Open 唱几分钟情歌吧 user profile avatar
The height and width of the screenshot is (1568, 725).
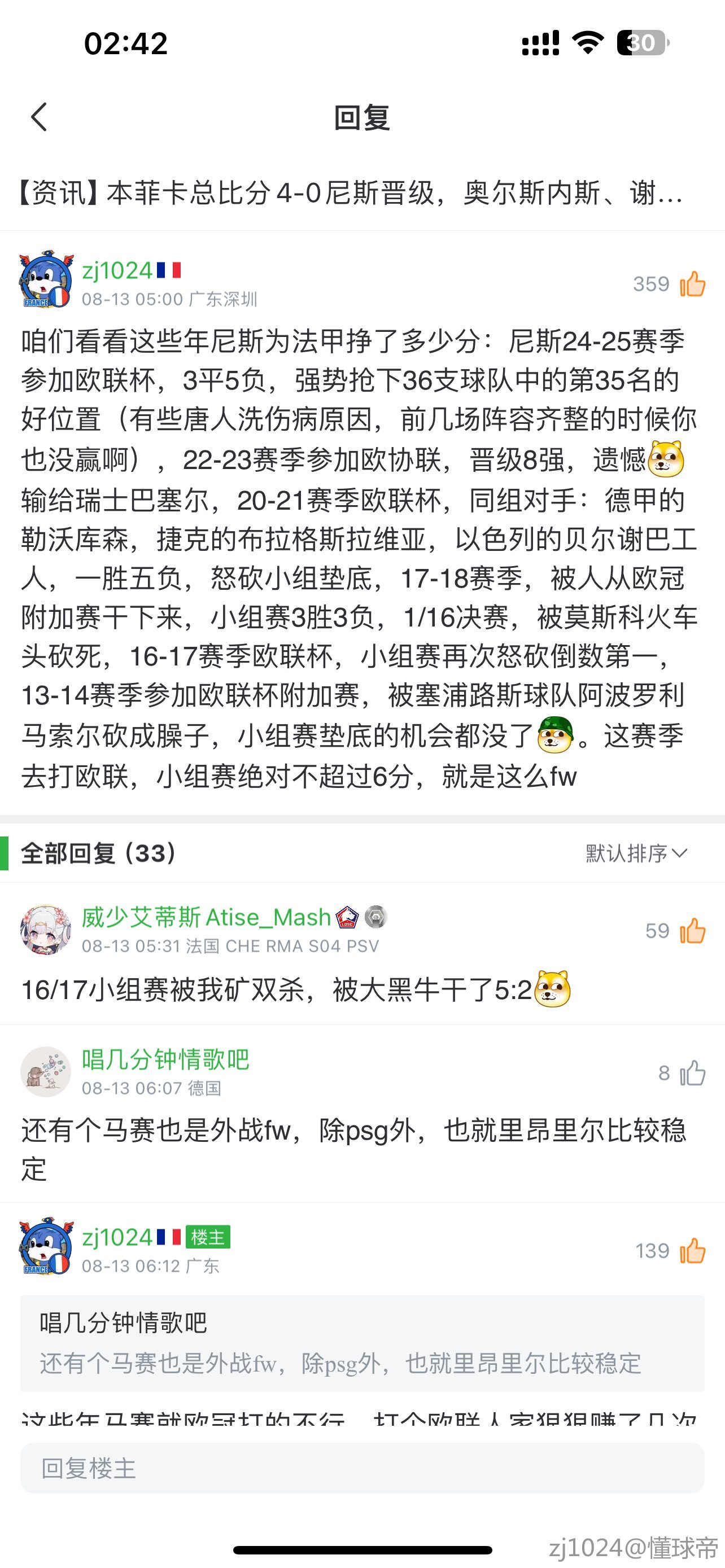pyautogui.click(x=46, y=1072)
